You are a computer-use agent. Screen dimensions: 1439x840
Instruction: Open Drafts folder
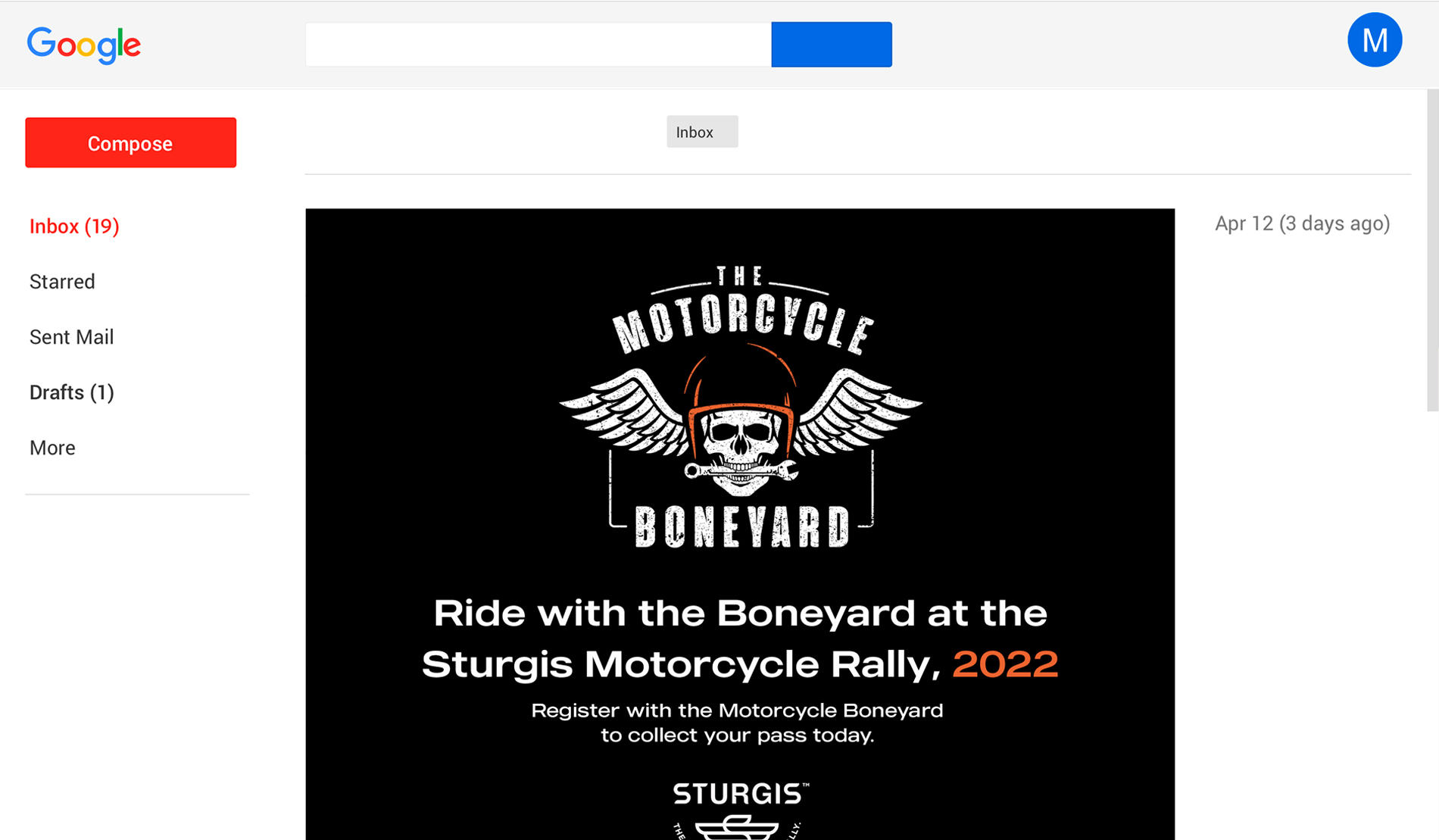pos(71,392)
